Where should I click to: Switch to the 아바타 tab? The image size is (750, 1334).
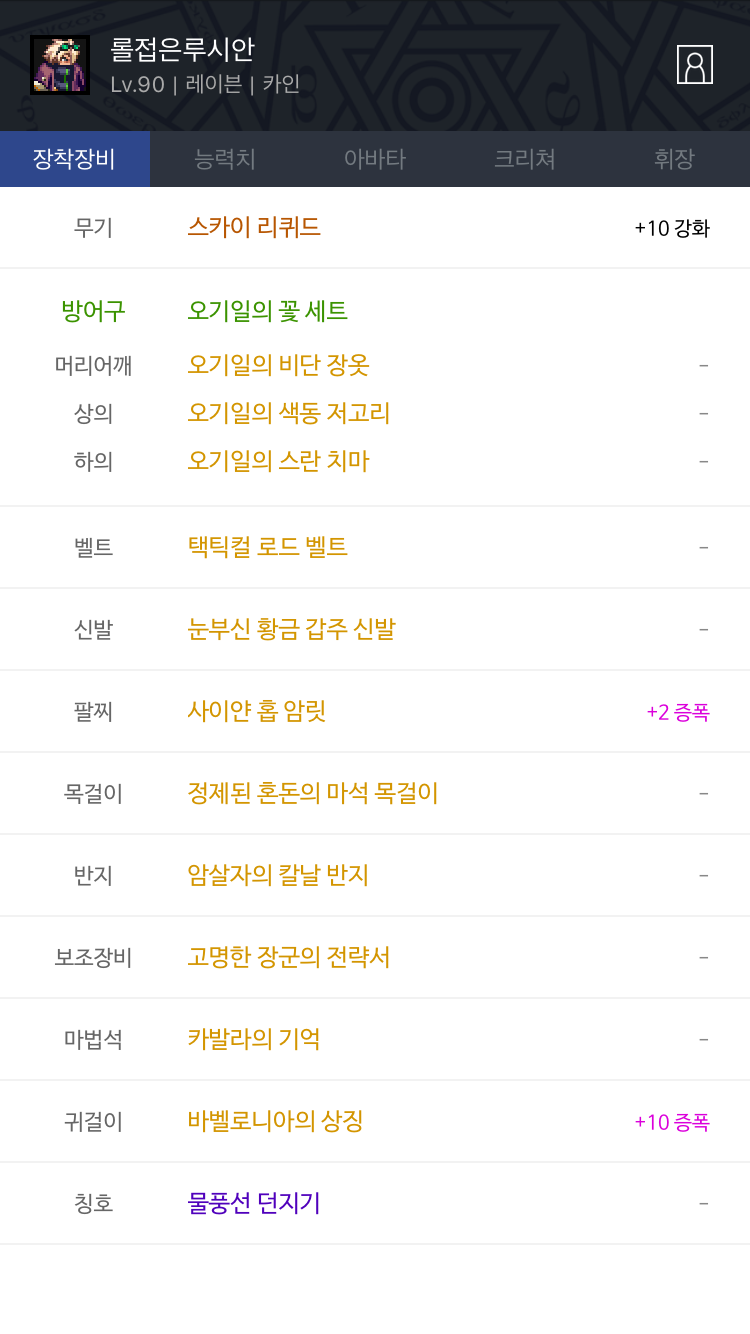coord(375,159)
